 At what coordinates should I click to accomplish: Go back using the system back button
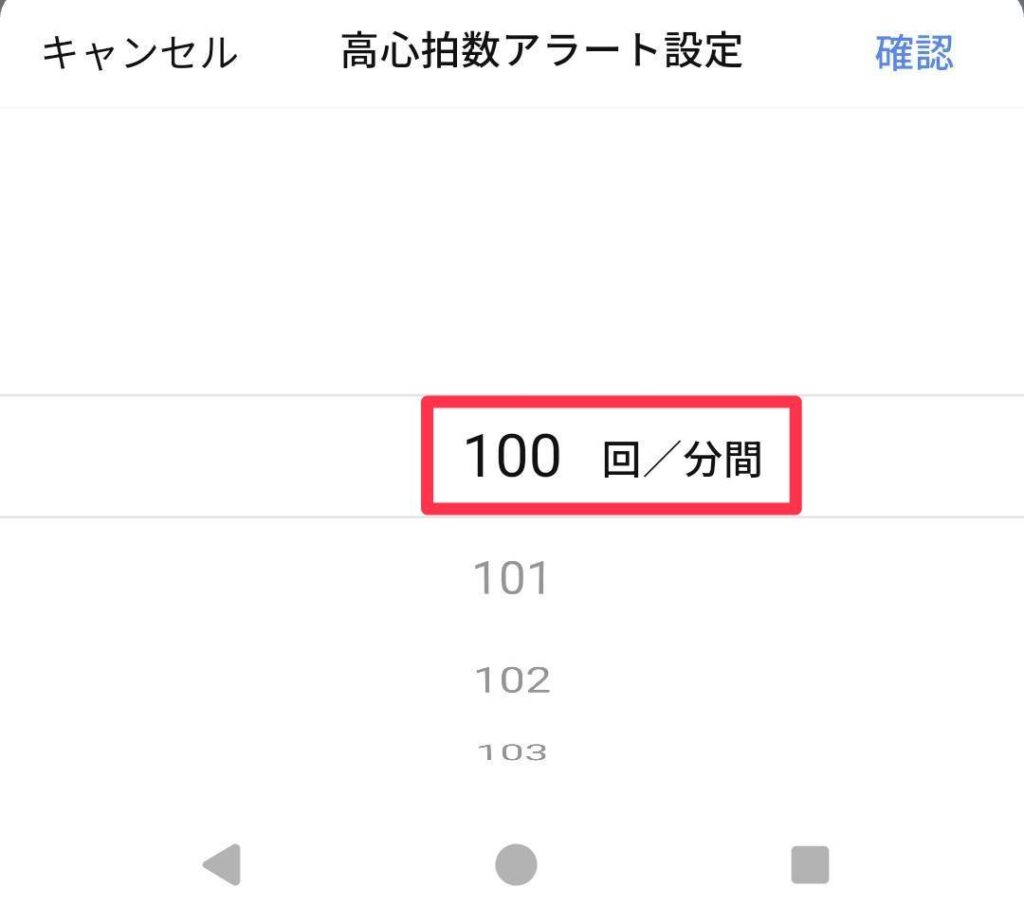(x=222, y=864)
